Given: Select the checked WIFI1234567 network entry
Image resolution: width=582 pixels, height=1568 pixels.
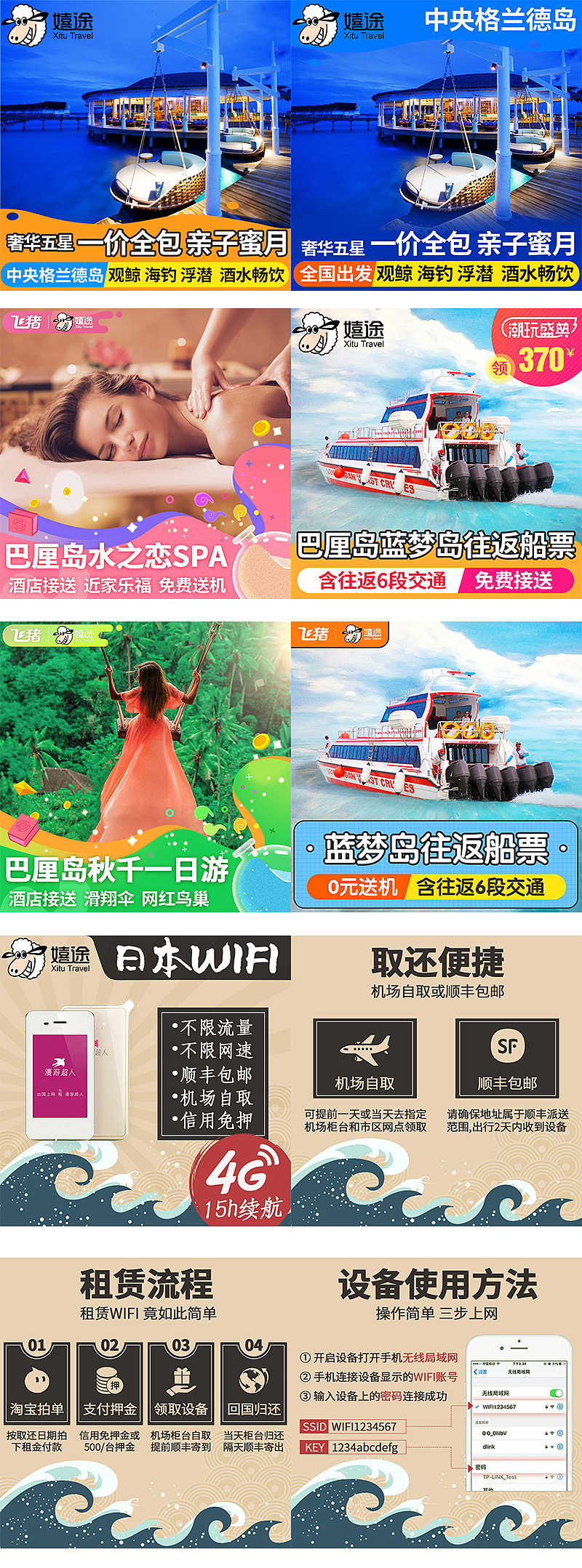Looking at the screenshot, I should pos(498,1407).
